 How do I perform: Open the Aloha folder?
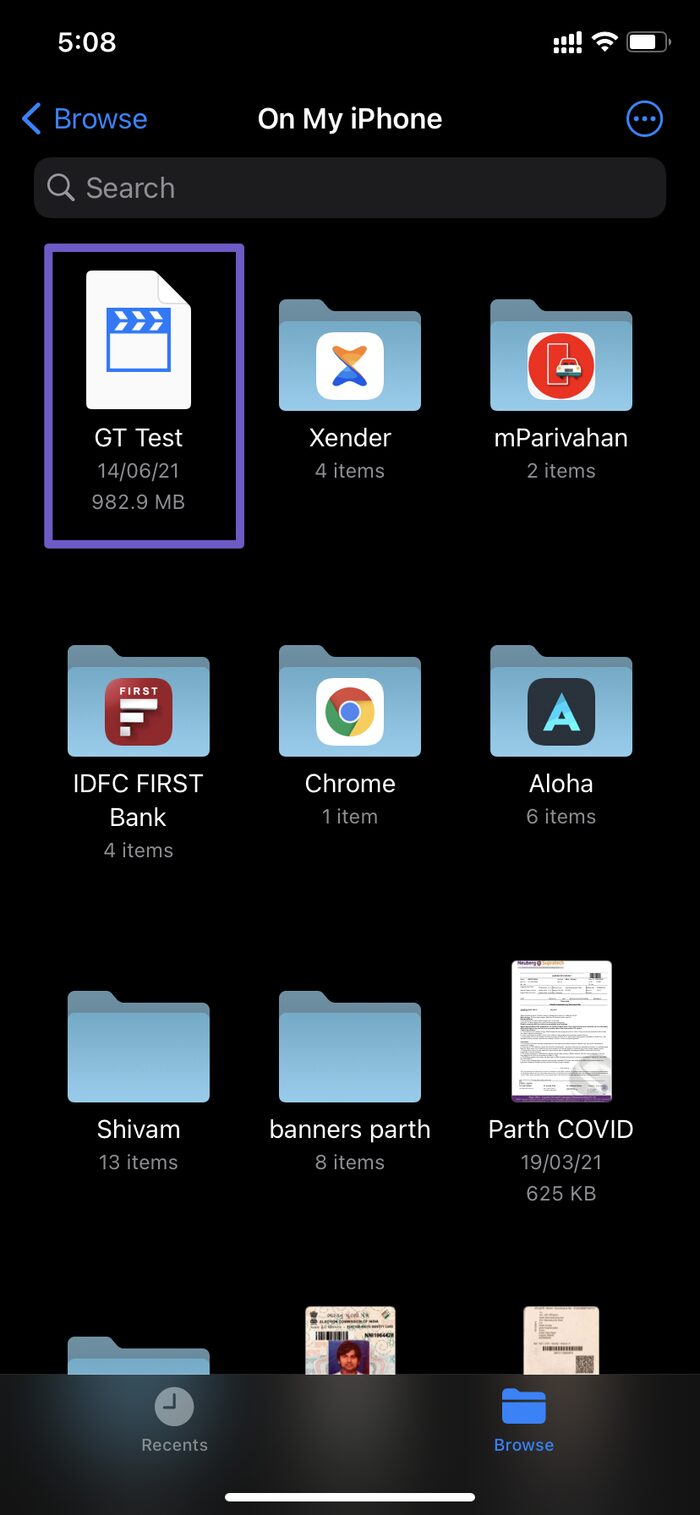click(x=561, y=704)
